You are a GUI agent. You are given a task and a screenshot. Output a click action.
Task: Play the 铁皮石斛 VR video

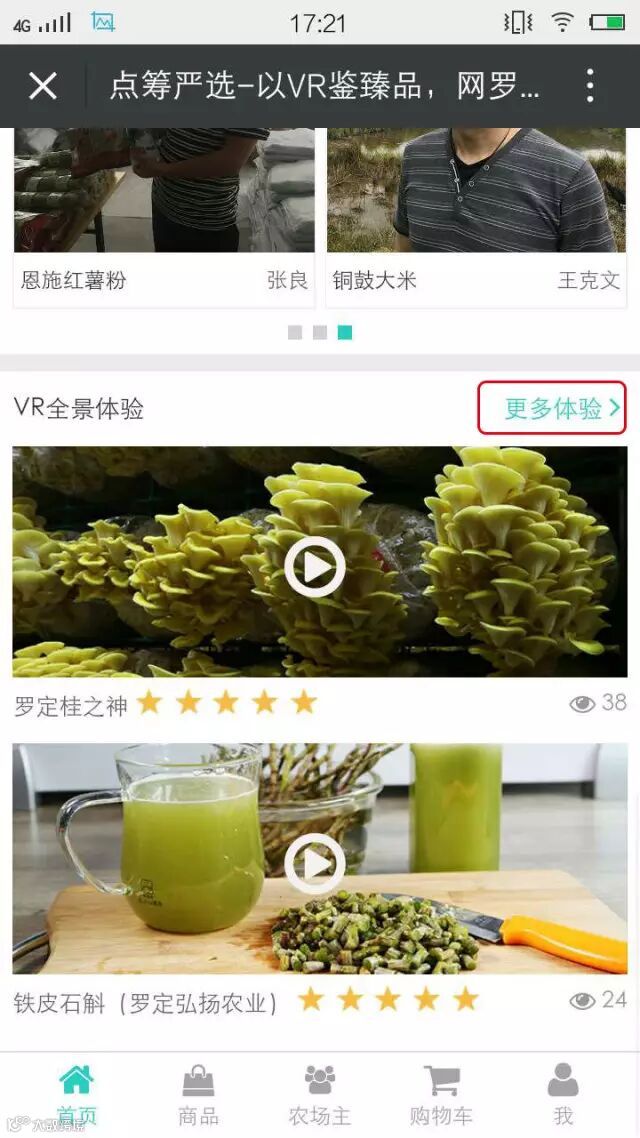pos(315,863)
